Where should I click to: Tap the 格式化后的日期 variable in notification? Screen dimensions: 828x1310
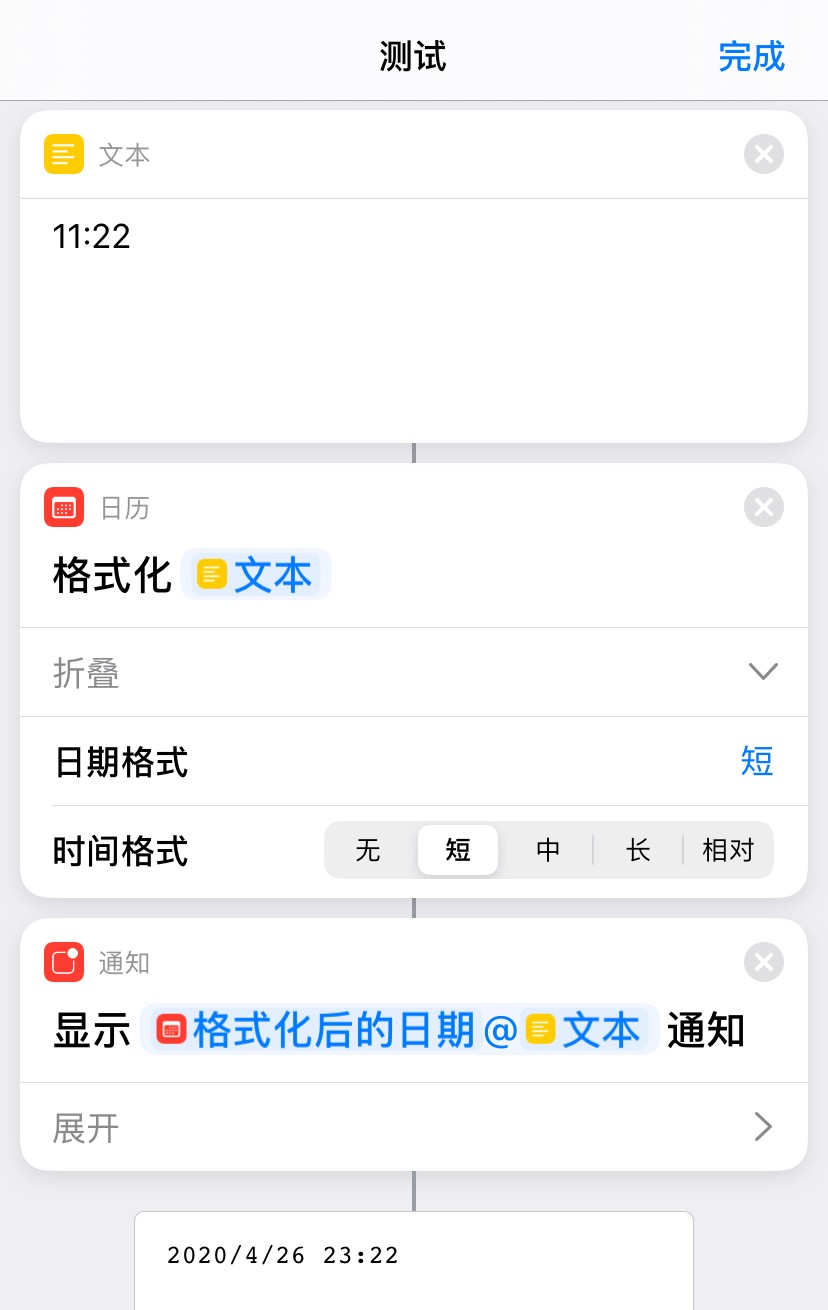click(x=317, y=1030)
